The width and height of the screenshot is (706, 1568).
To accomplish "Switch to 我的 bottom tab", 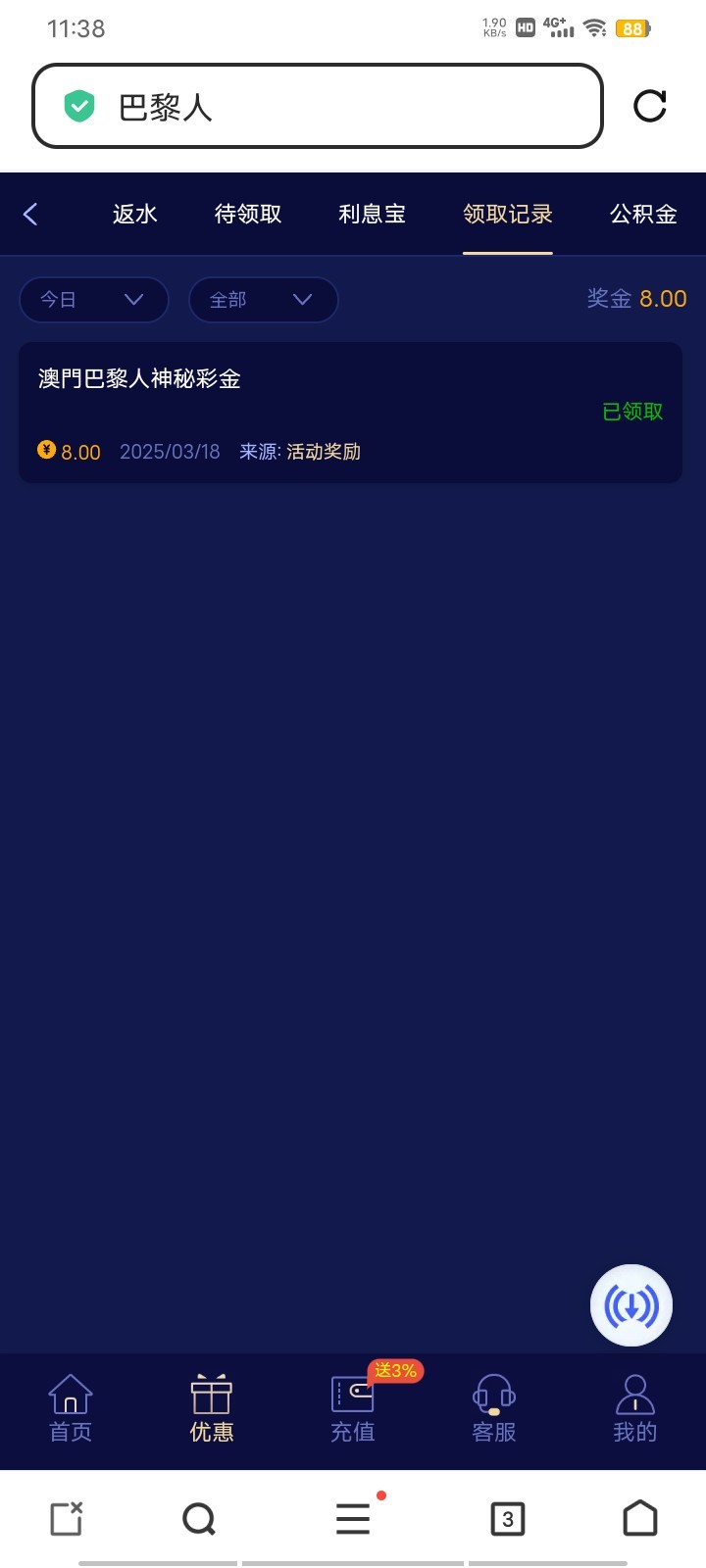I will tap(634, 1409).
